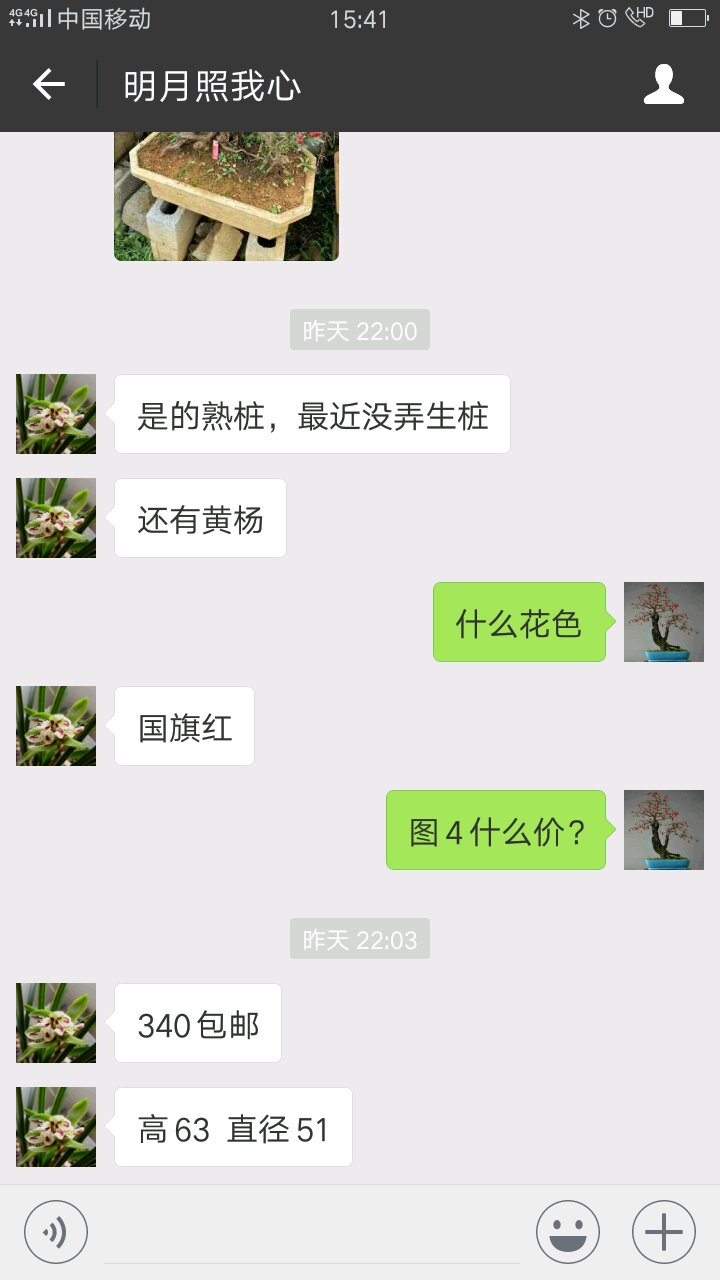Open the contact profile icon in the header
Screen dimensions: 720x1280
[x=663, y=85]
